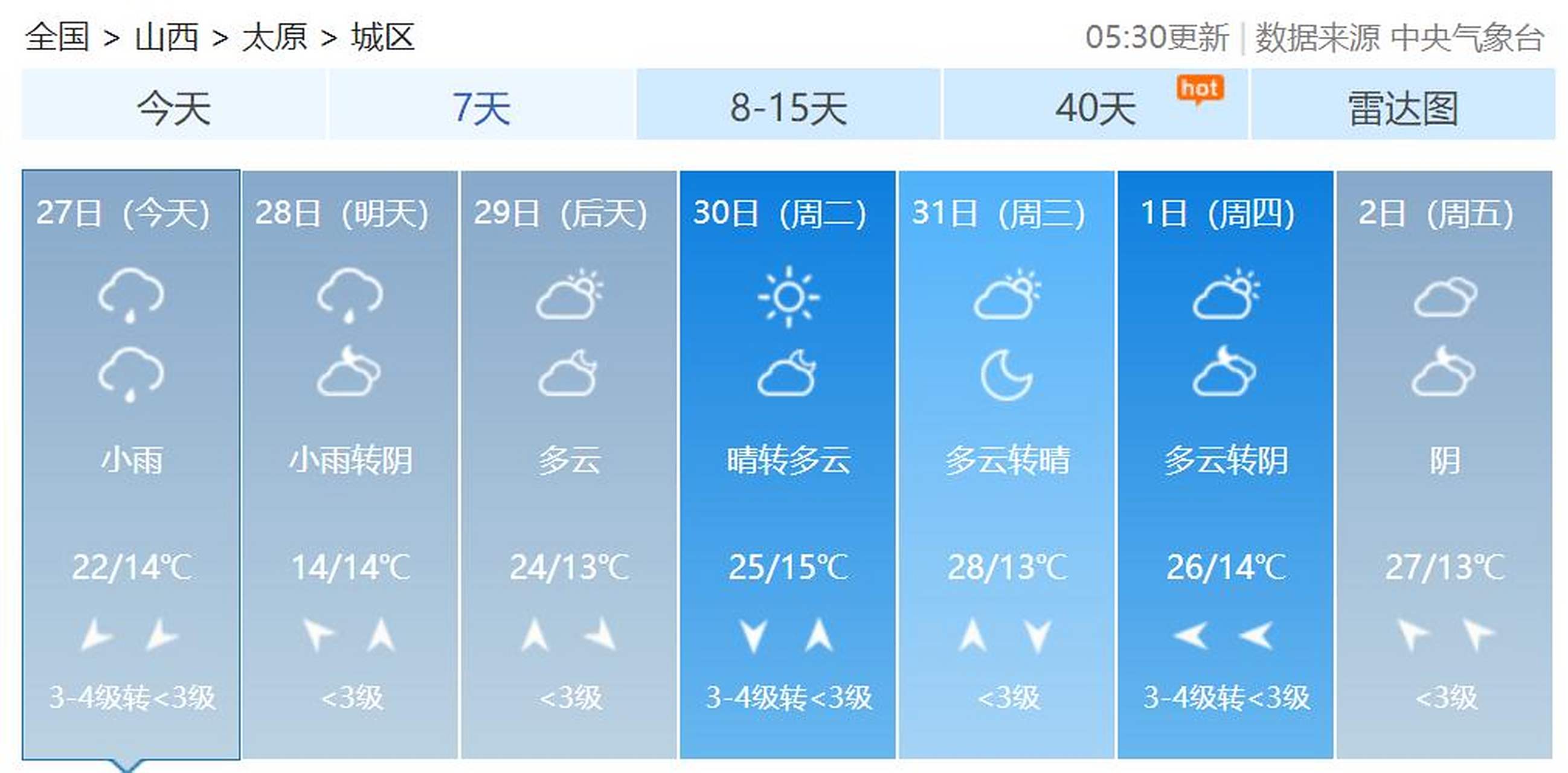Switch to the 今天 tab
Screen dimensions: 1568x773
pos(173,106)
